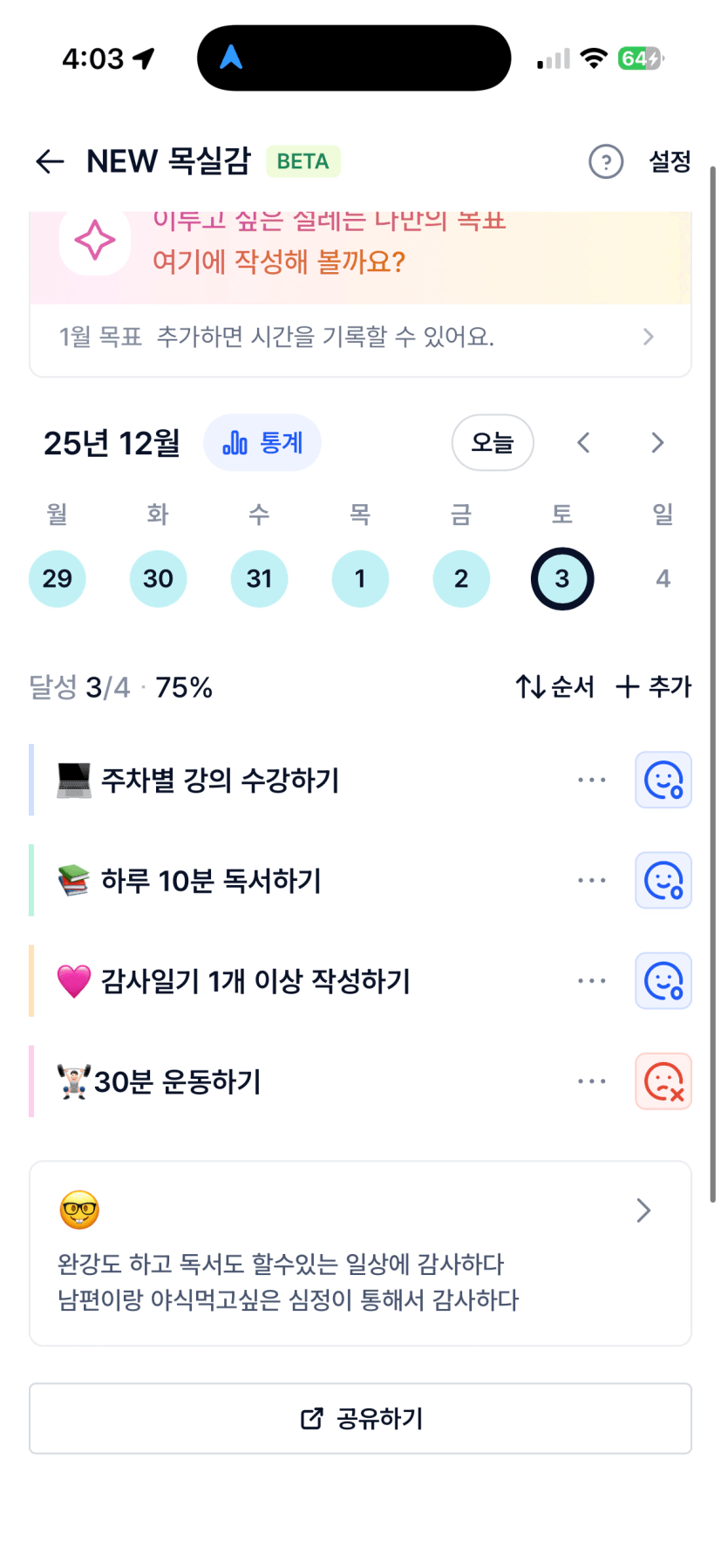Open more options for 감사일기 1개 이상 작성하기
This screenshot has width=721, height=1568.
(x=591, y=981)
